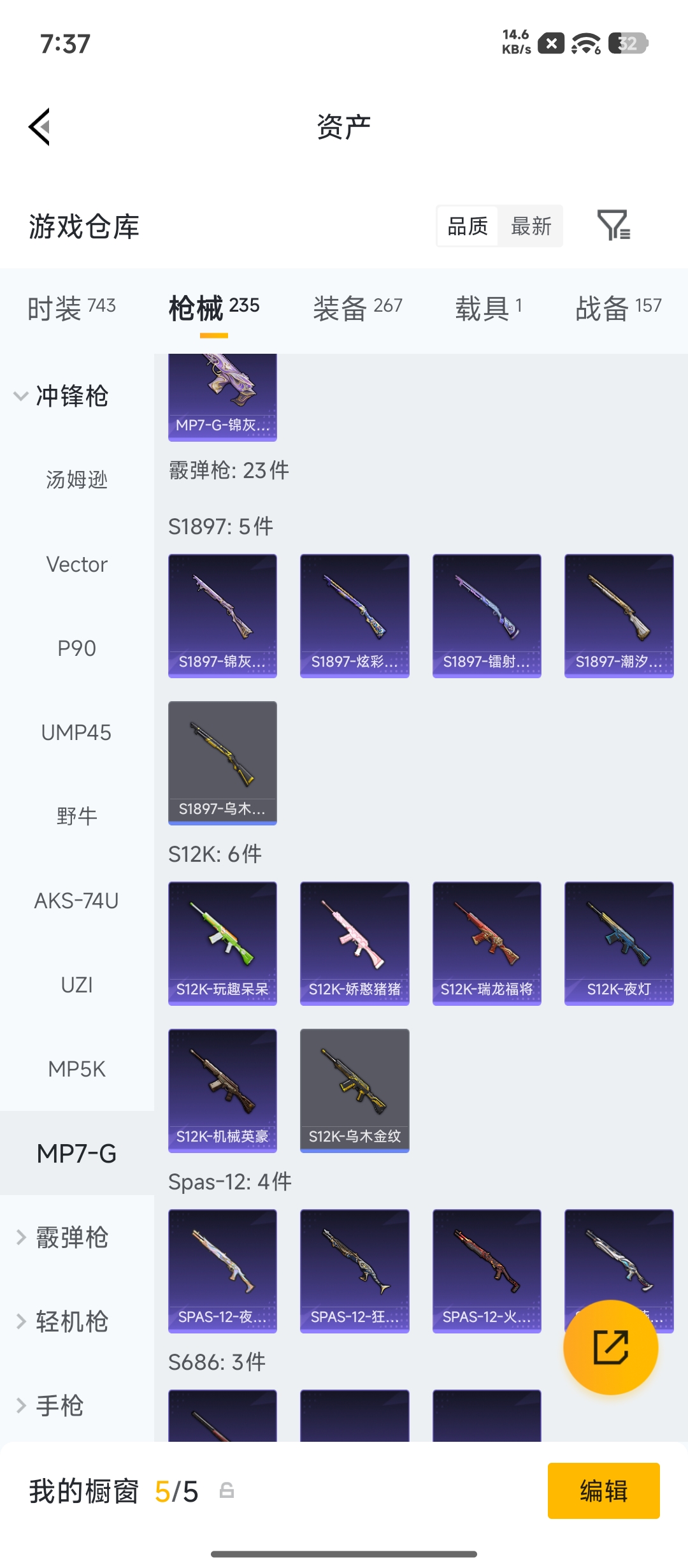Tap the 编辑 button for 我的橱窗
This screenshot has width=688, height=1568.
[603, 1491]
